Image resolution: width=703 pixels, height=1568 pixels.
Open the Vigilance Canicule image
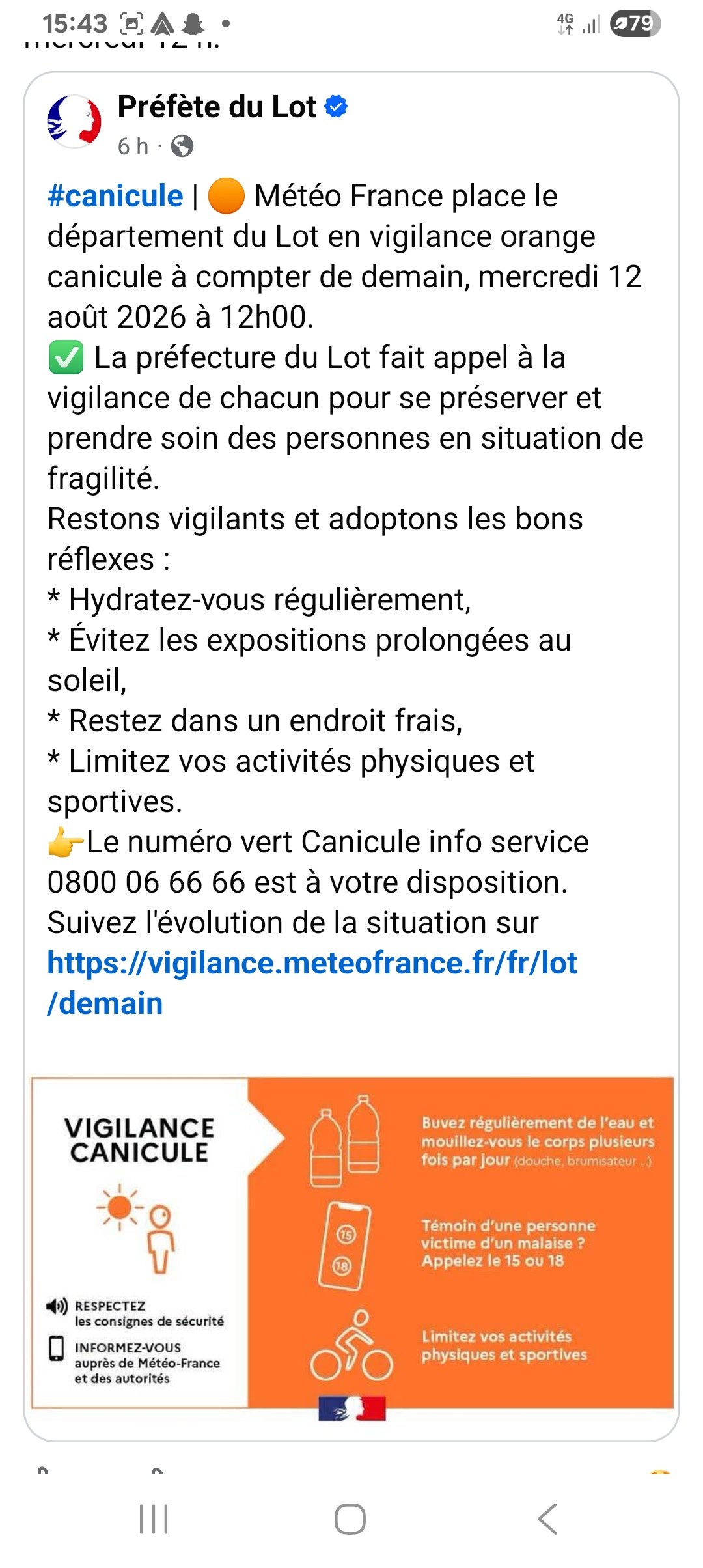(x=352, y=1249)
